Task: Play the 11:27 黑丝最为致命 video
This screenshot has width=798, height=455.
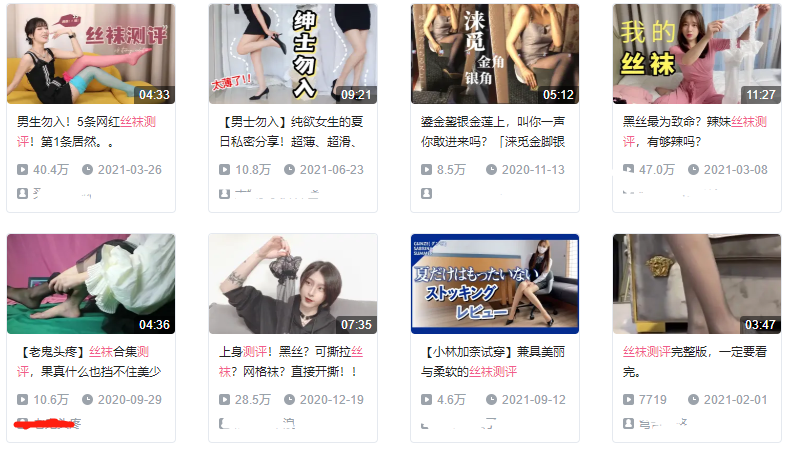Action: click(697, 54)
